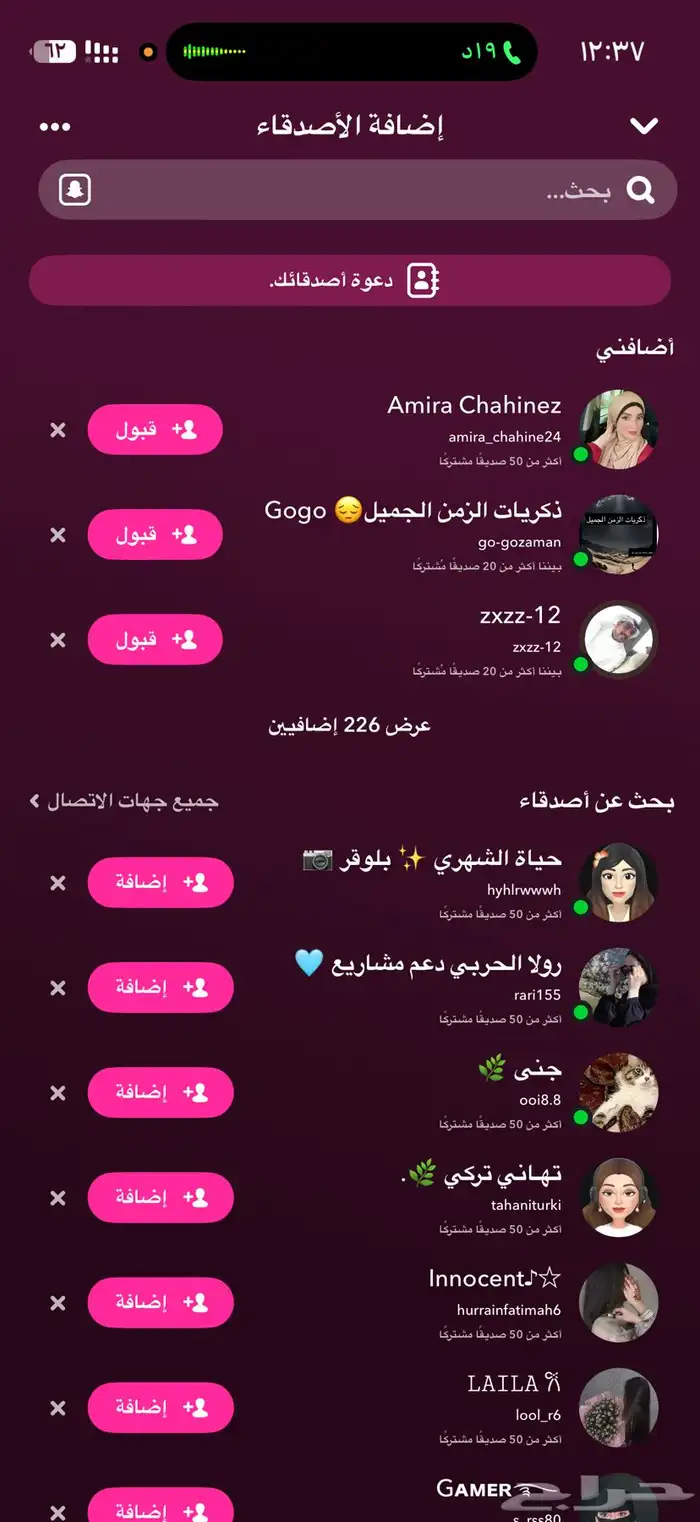Accept the request from go-gozaman
The width and height of the screenshot is (700, 1522).
point(155,535)
